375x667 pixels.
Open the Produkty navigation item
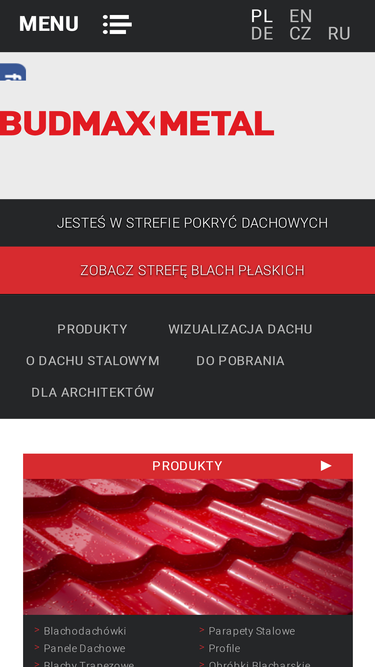(x=92, y=329)
